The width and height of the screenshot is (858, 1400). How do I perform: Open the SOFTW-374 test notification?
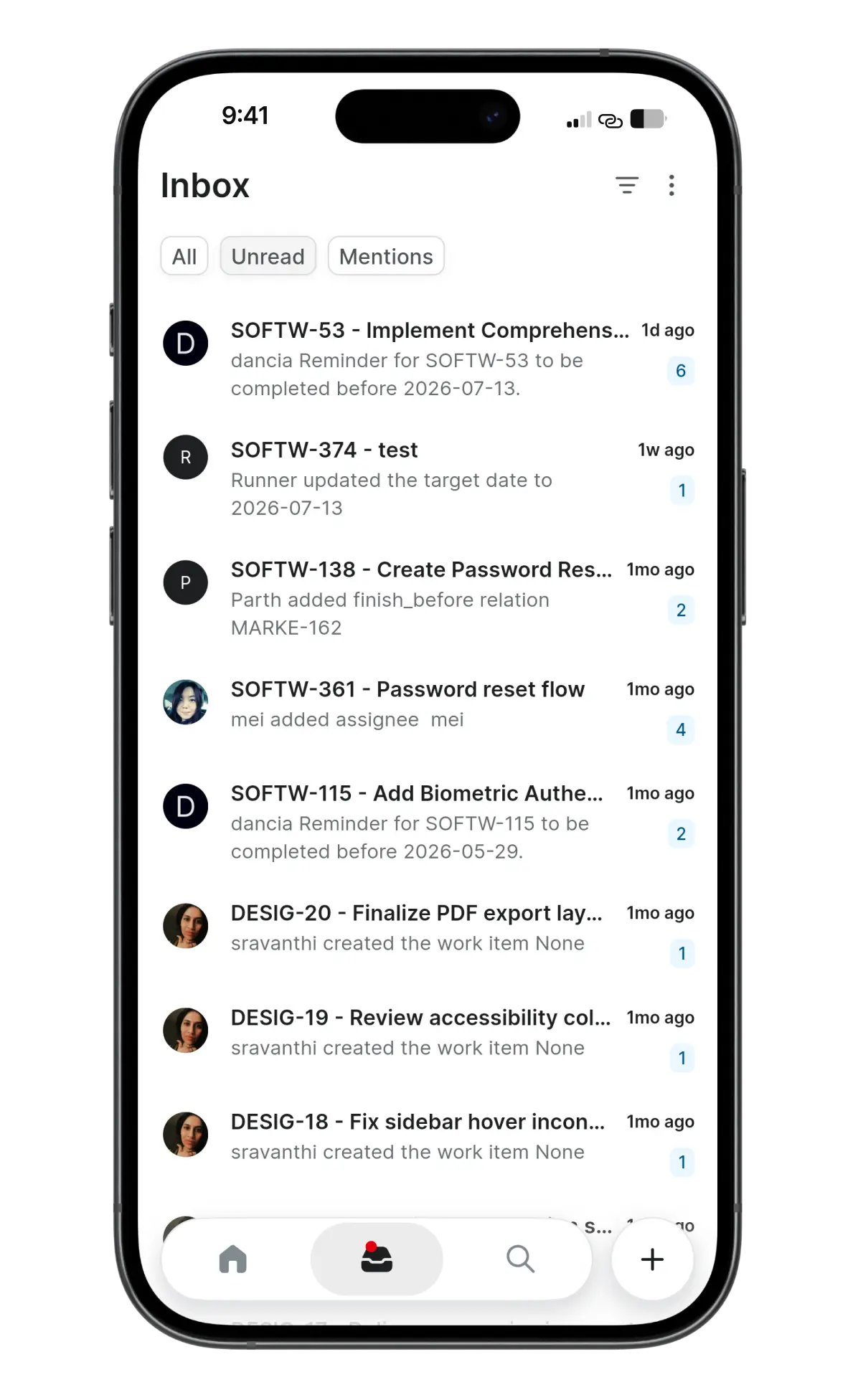[x=428, y=478]
